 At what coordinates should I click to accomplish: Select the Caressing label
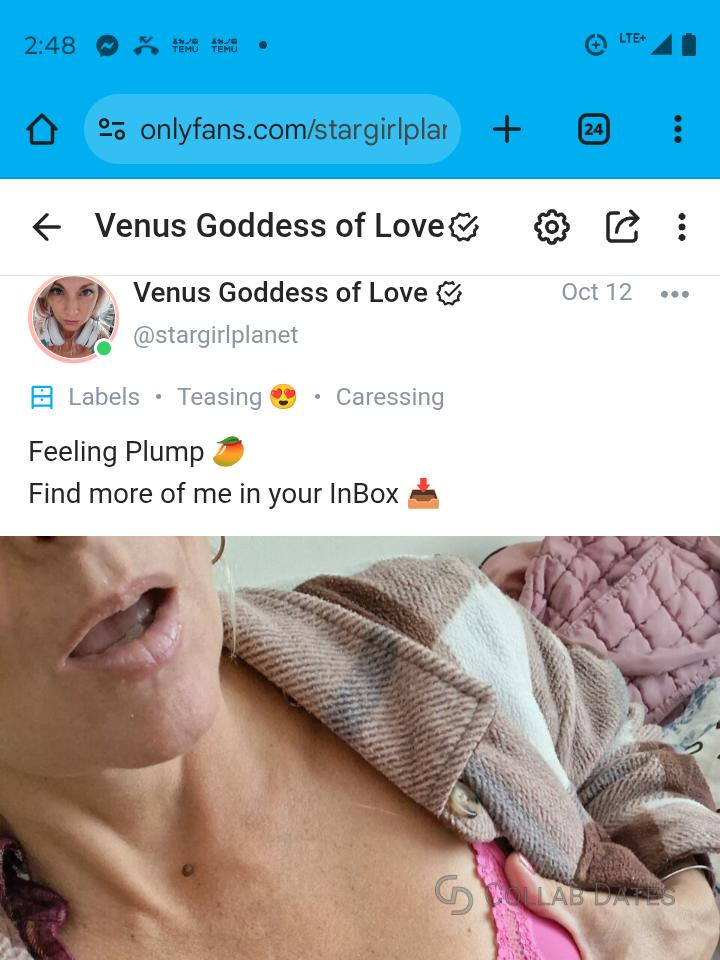pyautogui.click(x=389, y=397)
